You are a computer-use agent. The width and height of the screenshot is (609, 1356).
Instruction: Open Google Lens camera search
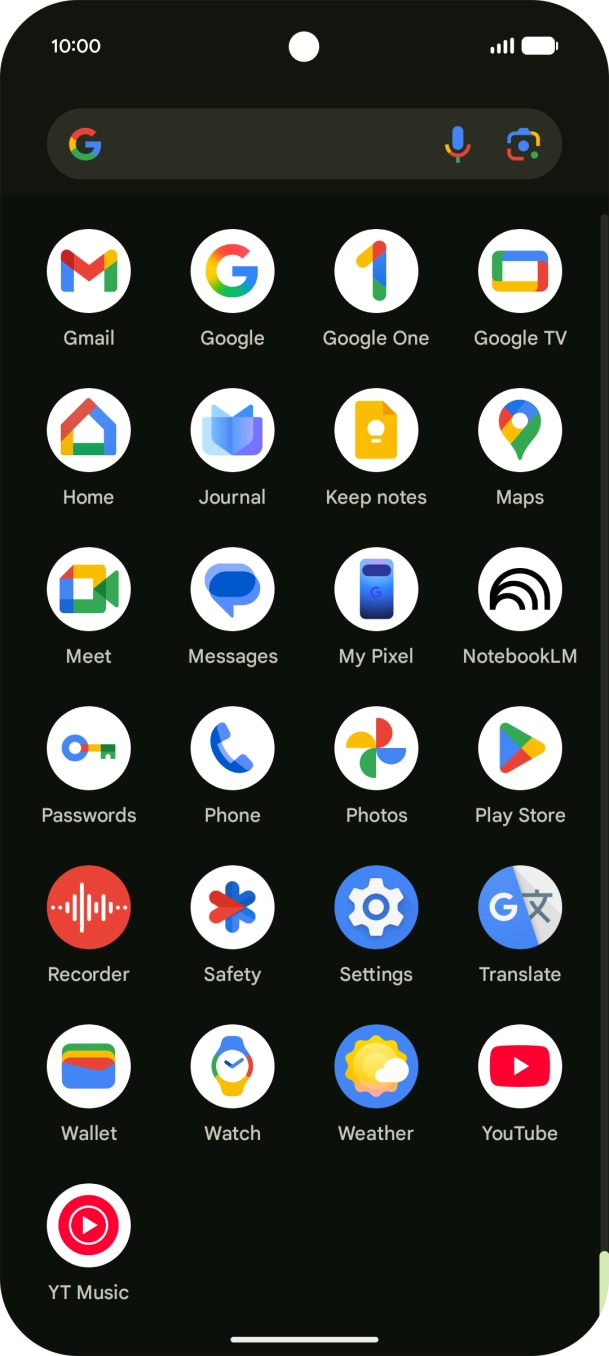pyautogui.click(x=523, y=145)
